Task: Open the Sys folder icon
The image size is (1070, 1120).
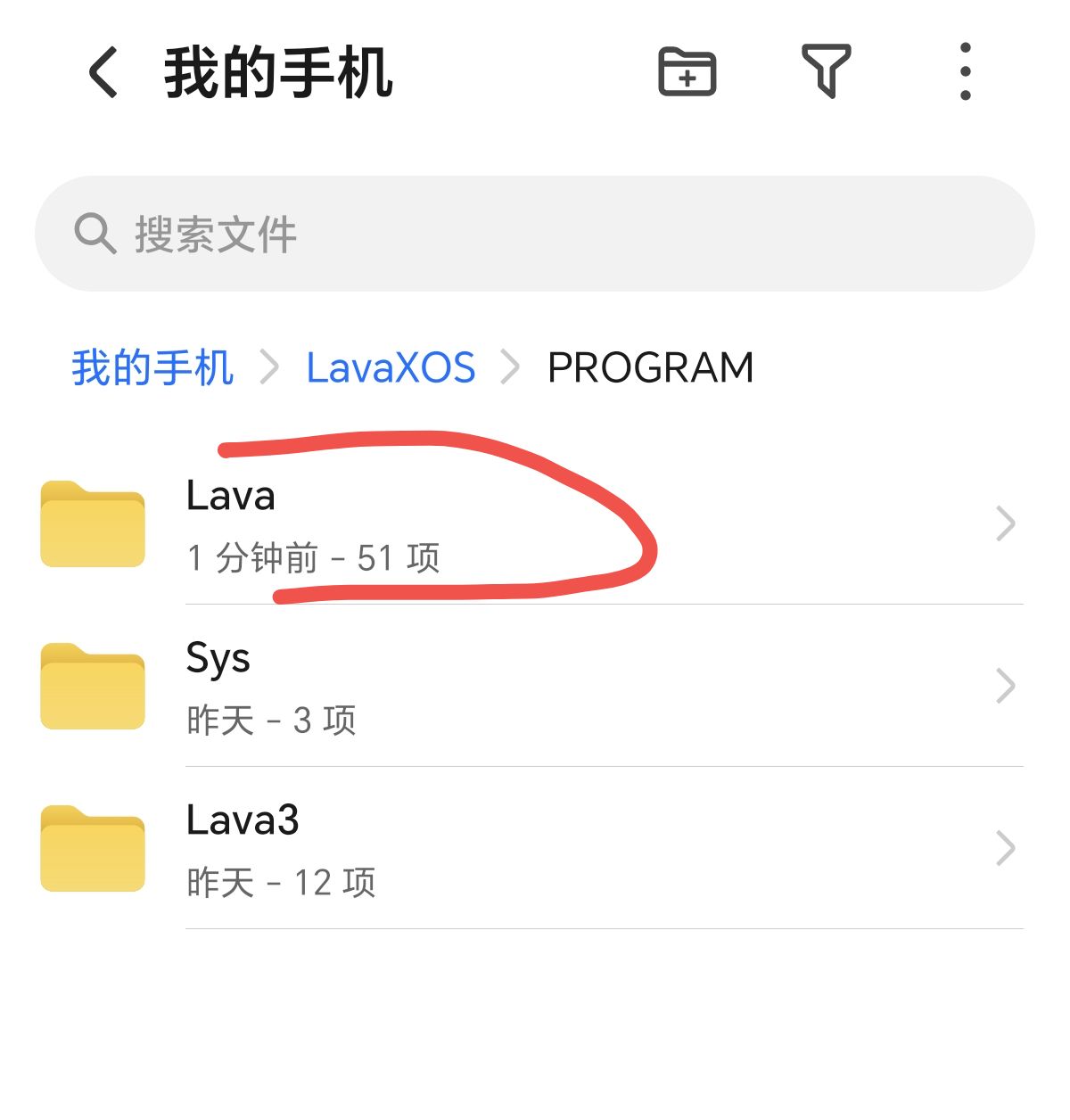Action: click(92, 687)
